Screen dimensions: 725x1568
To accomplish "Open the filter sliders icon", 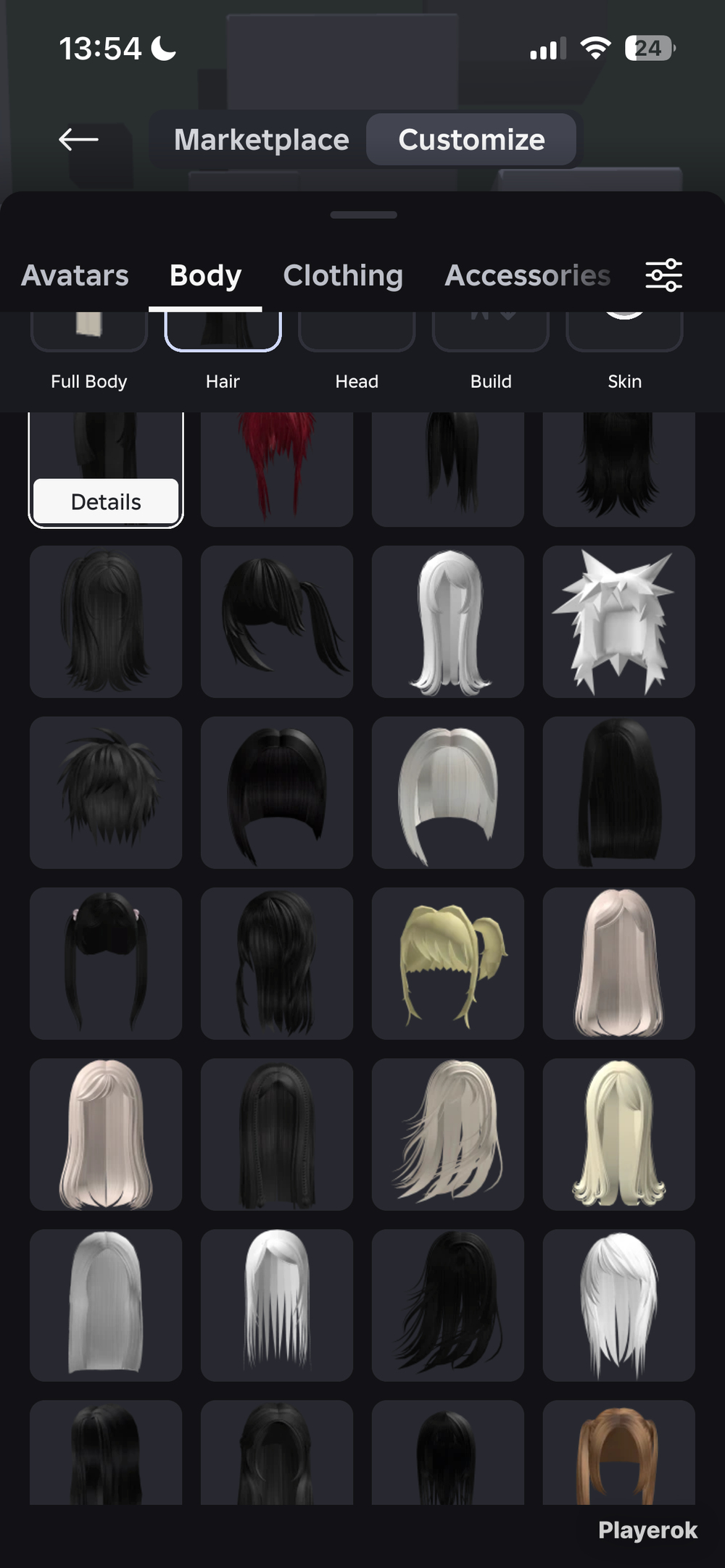I will click(664, 275).
